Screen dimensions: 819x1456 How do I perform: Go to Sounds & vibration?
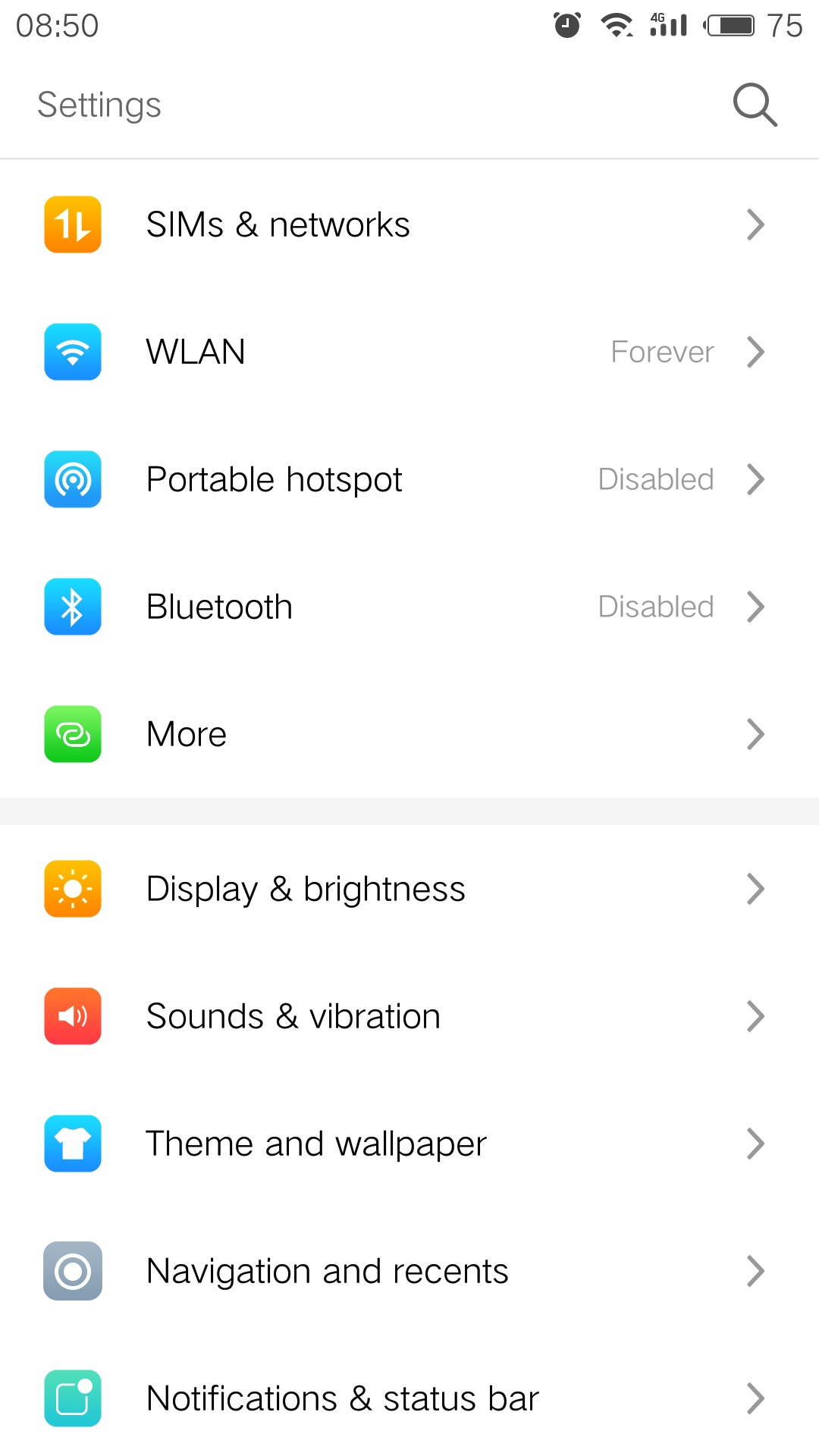409,1016
